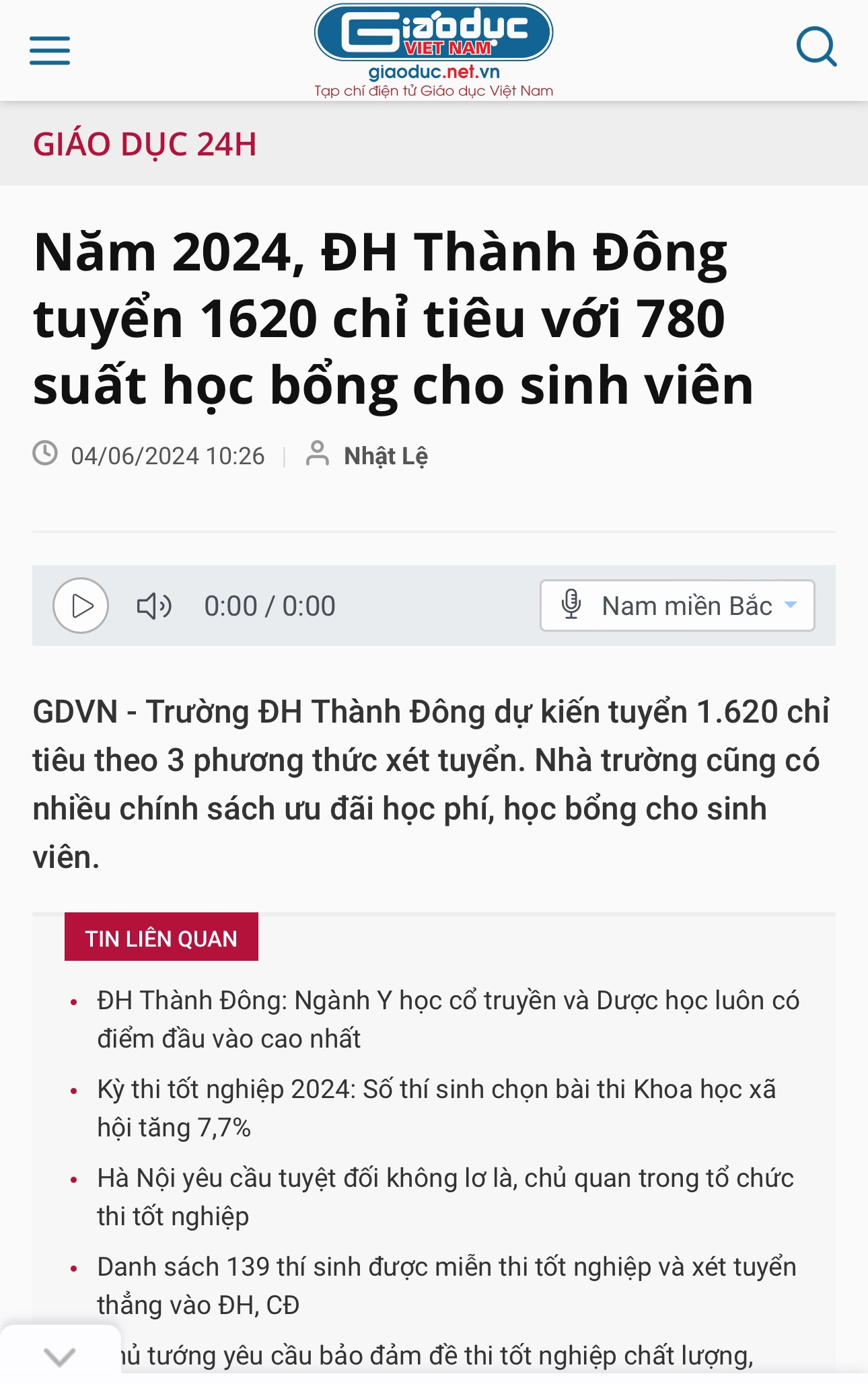Open the Giáo dục 24H section

tap(145, 144)
